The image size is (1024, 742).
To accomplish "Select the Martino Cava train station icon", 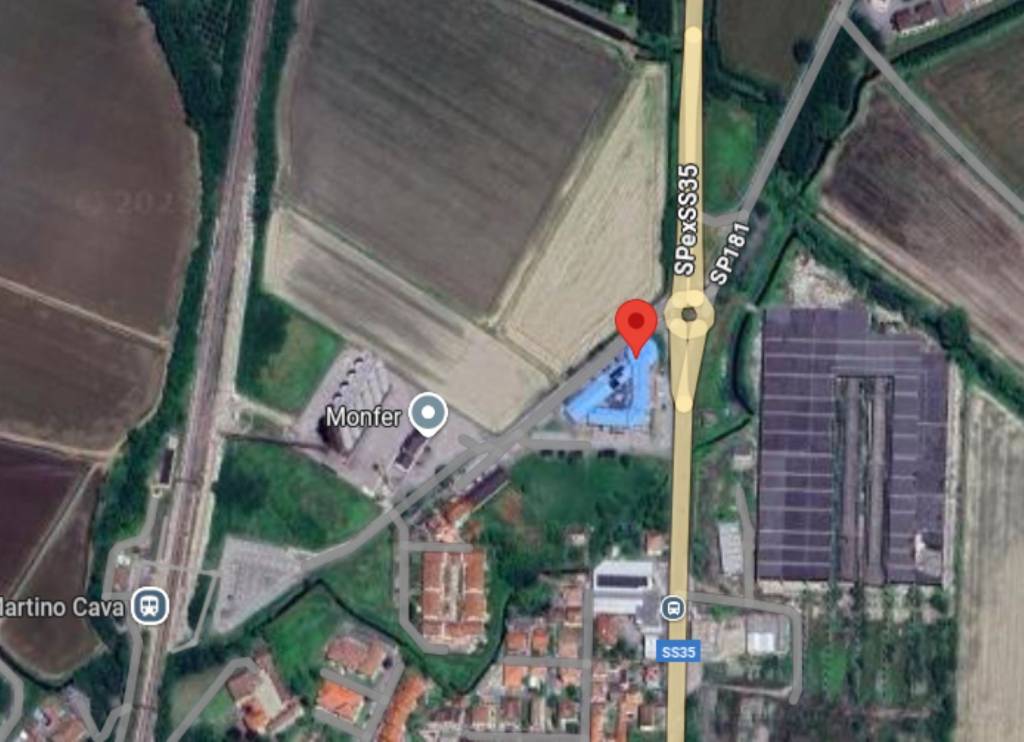I will coord(150,605).
